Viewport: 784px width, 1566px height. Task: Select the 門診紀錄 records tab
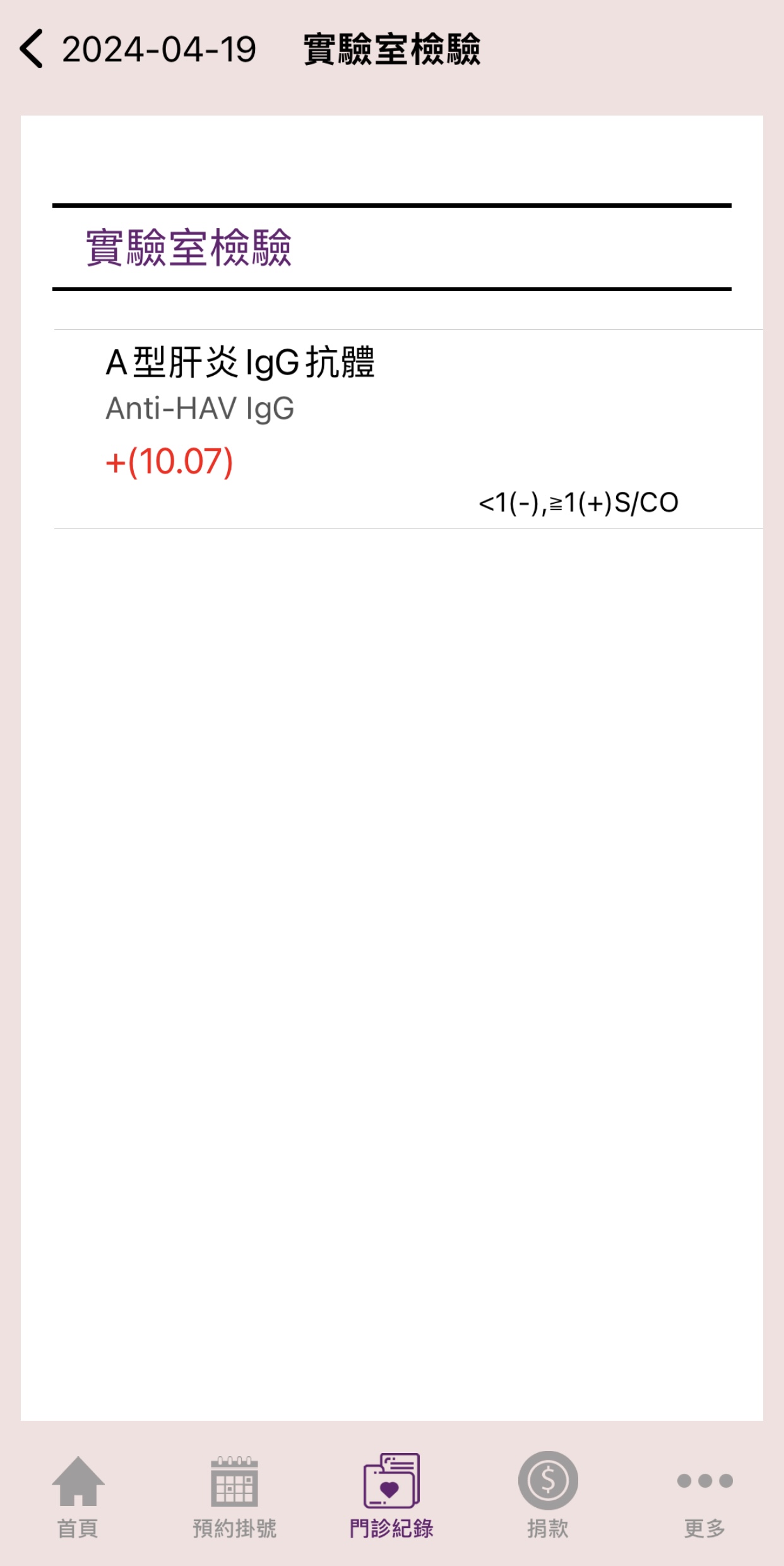tap(391, 1495)
